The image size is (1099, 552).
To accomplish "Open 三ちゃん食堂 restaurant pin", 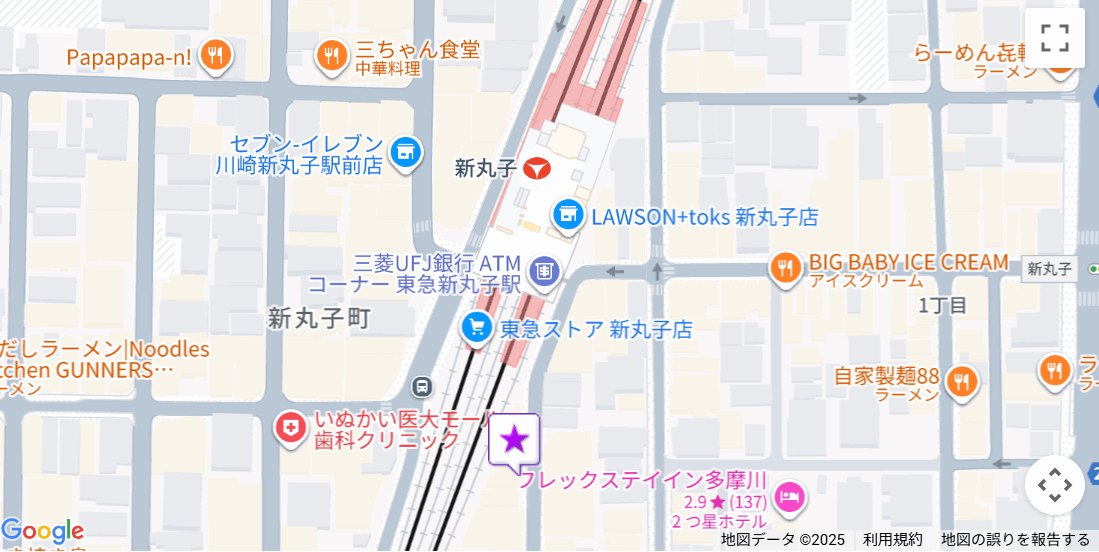I will click(x=332, y=54).
